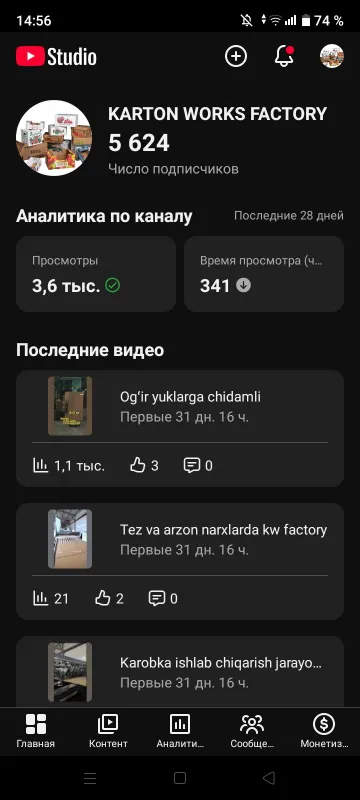The width and height of the screenshot is (360, 800).
Task: Switch to the Сообщество tab
Action: coord(252,731)
